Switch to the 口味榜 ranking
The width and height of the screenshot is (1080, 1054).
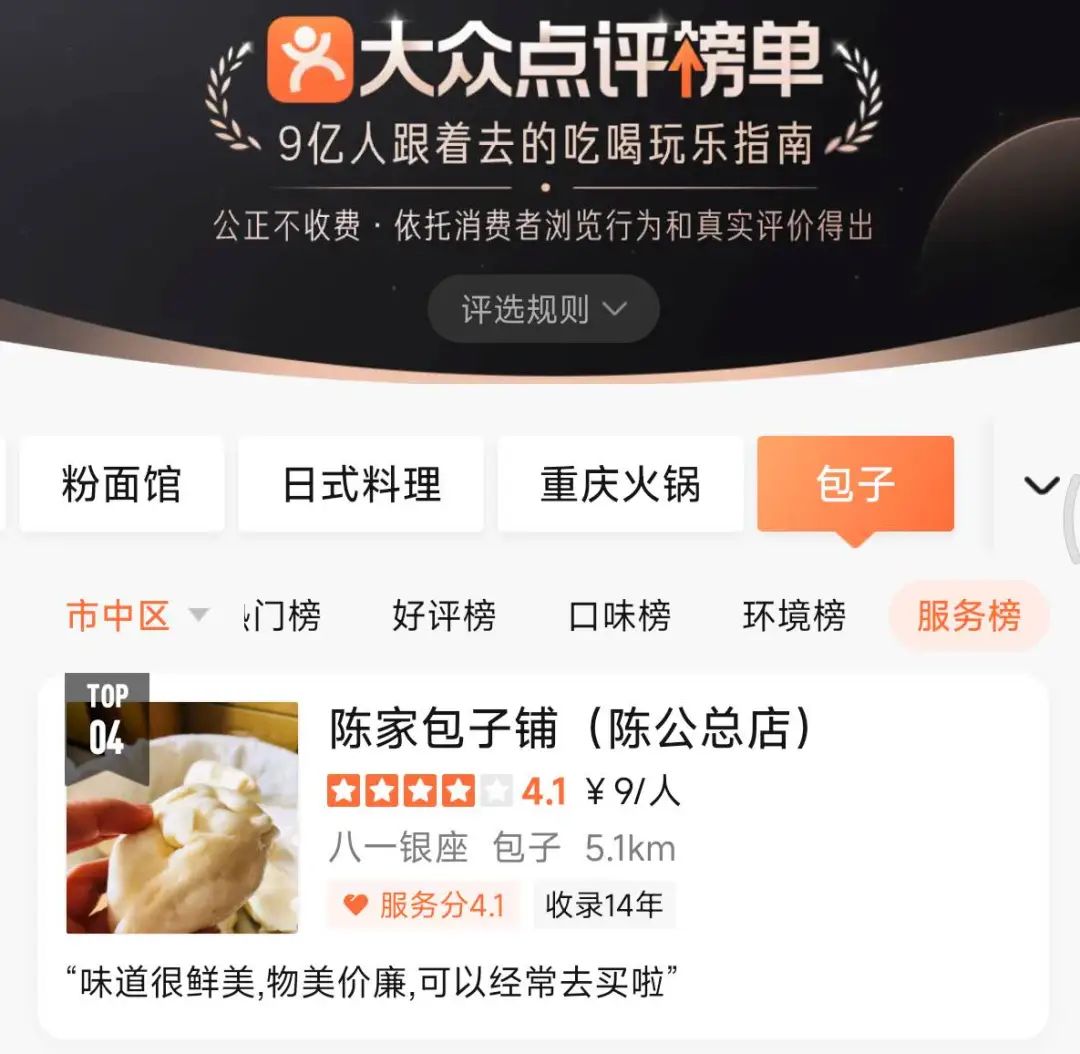click(x=619, y=616)
